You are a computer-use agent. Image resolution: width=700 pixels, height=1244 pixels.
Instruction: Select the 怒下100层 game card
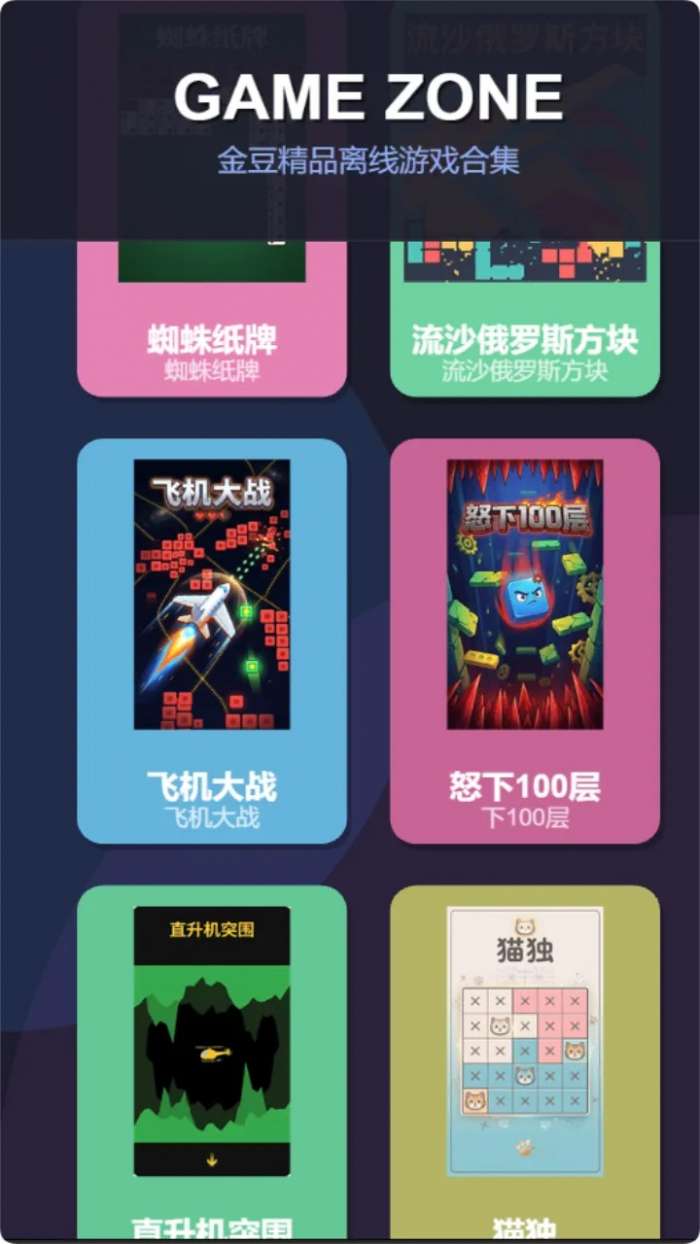(x=524, y=640)
